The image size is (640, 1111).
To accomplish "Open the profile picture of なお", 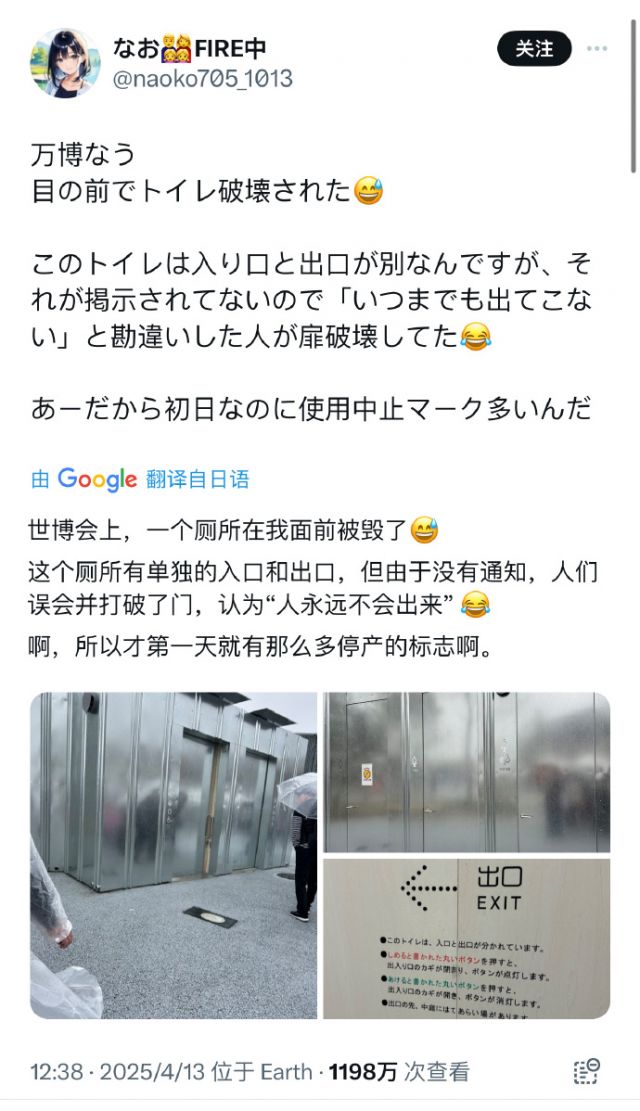I will coord(66,63).
